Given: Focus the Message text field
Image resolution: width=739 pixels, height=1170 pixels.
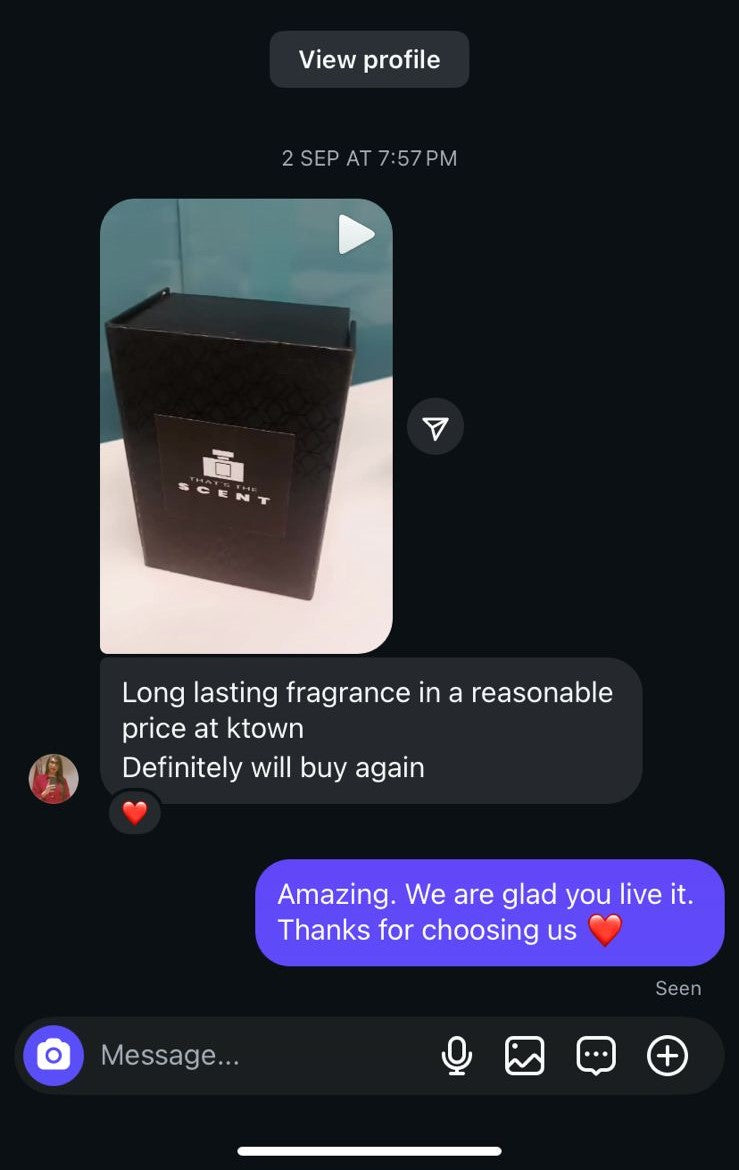Looking at the screenshot, I should click(x=250, y=1055).
